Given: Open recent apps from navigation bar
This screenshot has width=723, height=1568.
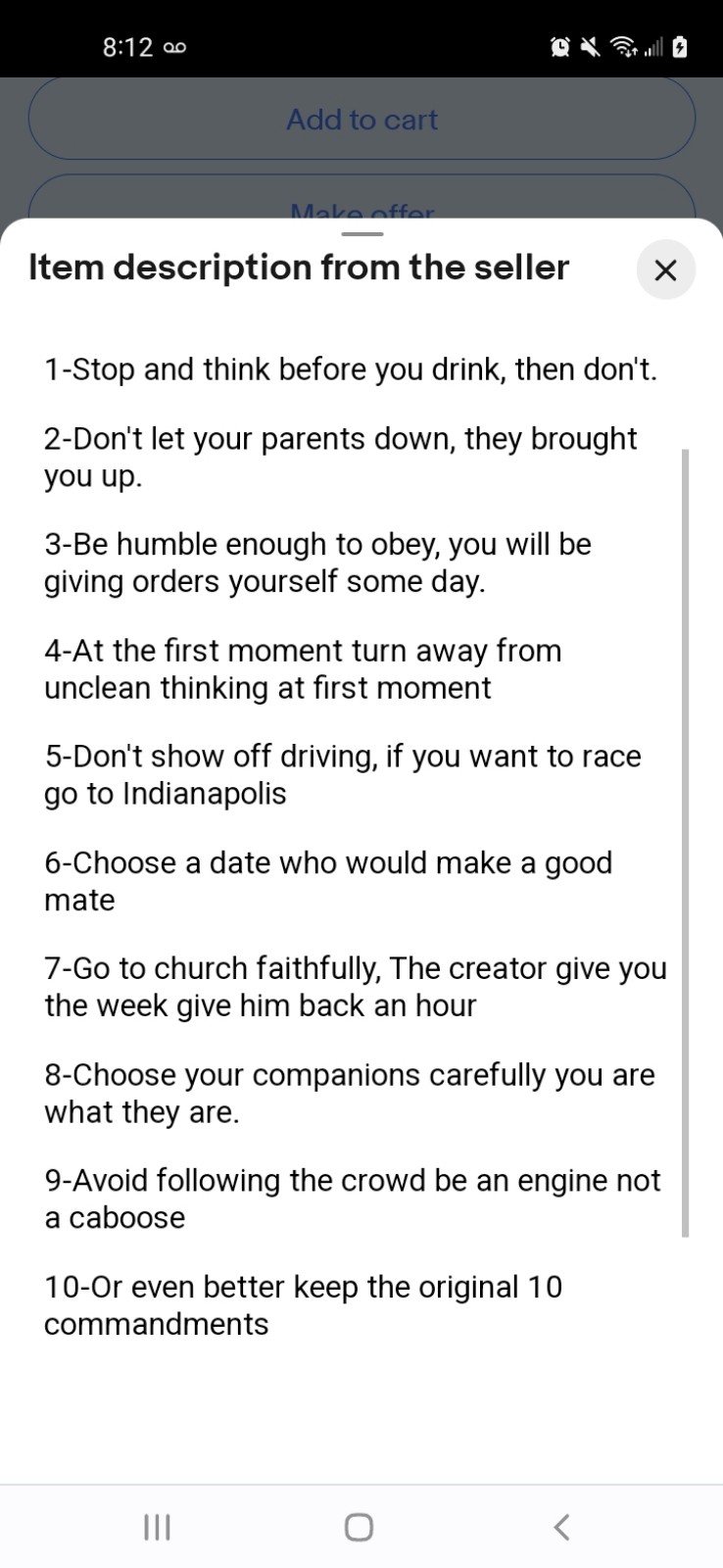Looking at the screenshot, I should [x=157, y=1527].
